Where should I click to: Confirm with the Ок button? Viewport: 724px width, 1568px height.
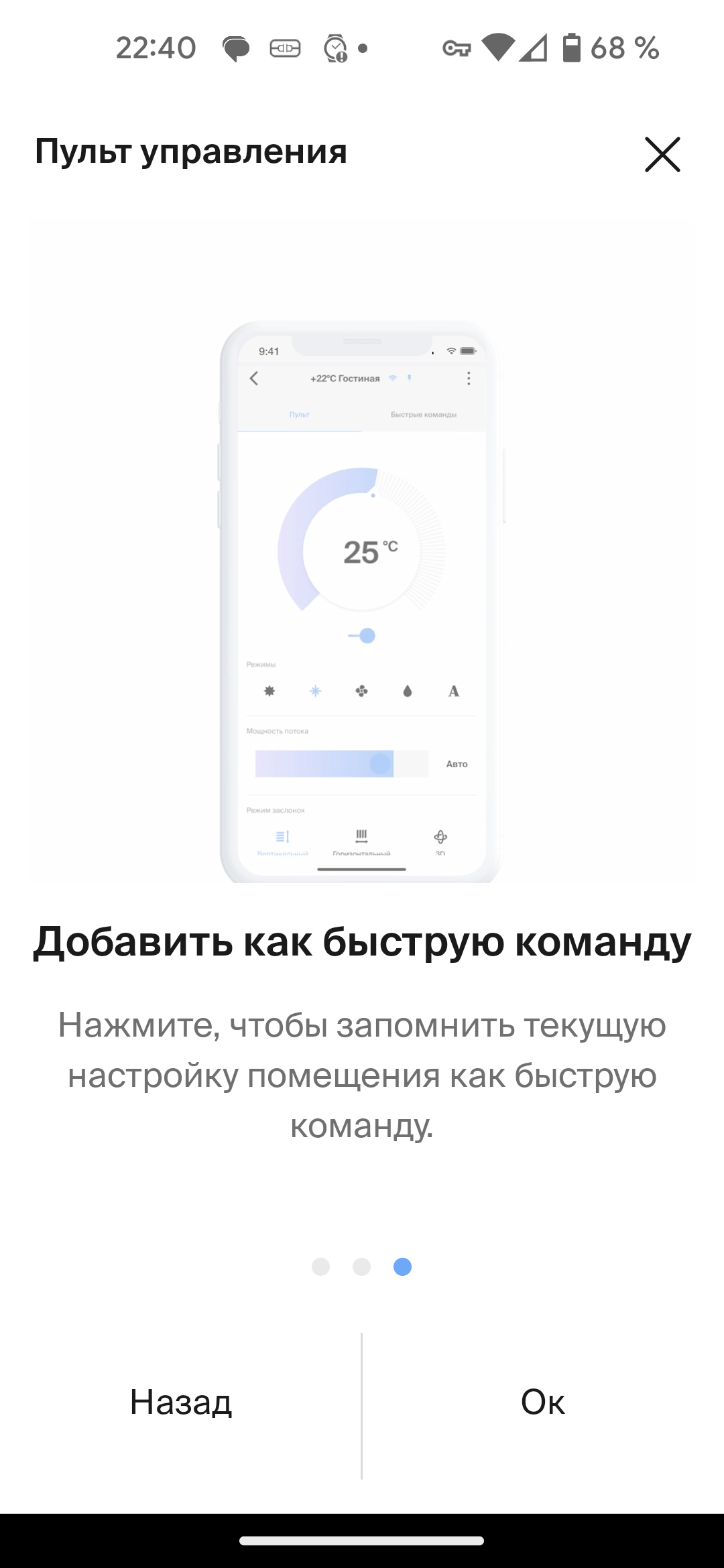[543, 1402]
